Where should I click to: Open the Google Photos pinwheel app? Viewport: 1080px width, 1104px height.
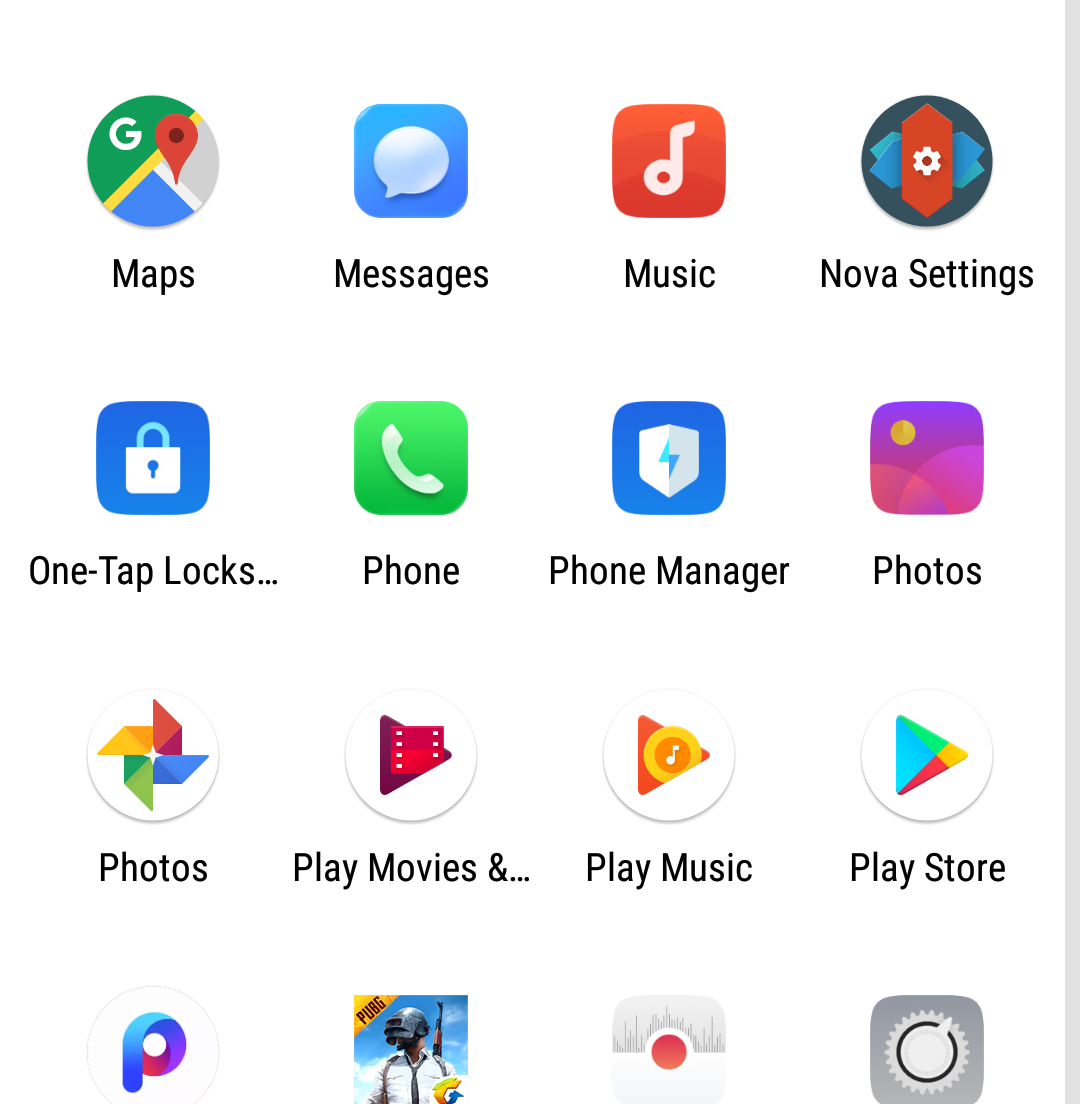[153, 755]
